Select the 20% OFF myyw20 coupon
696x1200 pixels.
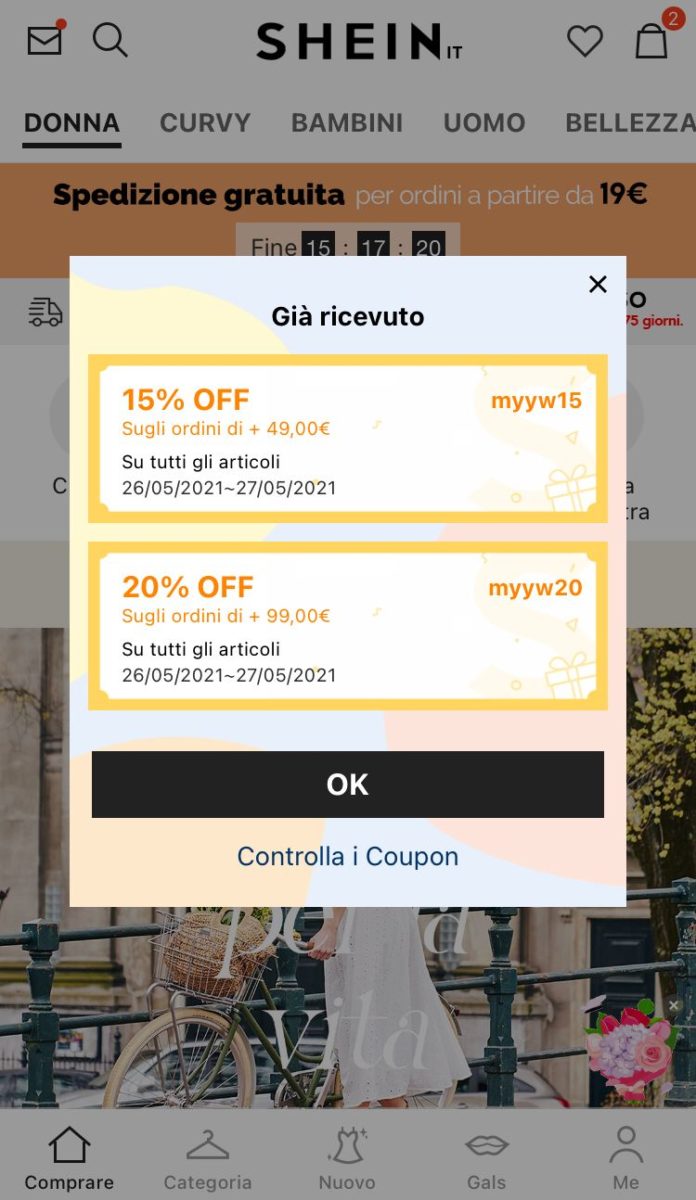point(347,626)
